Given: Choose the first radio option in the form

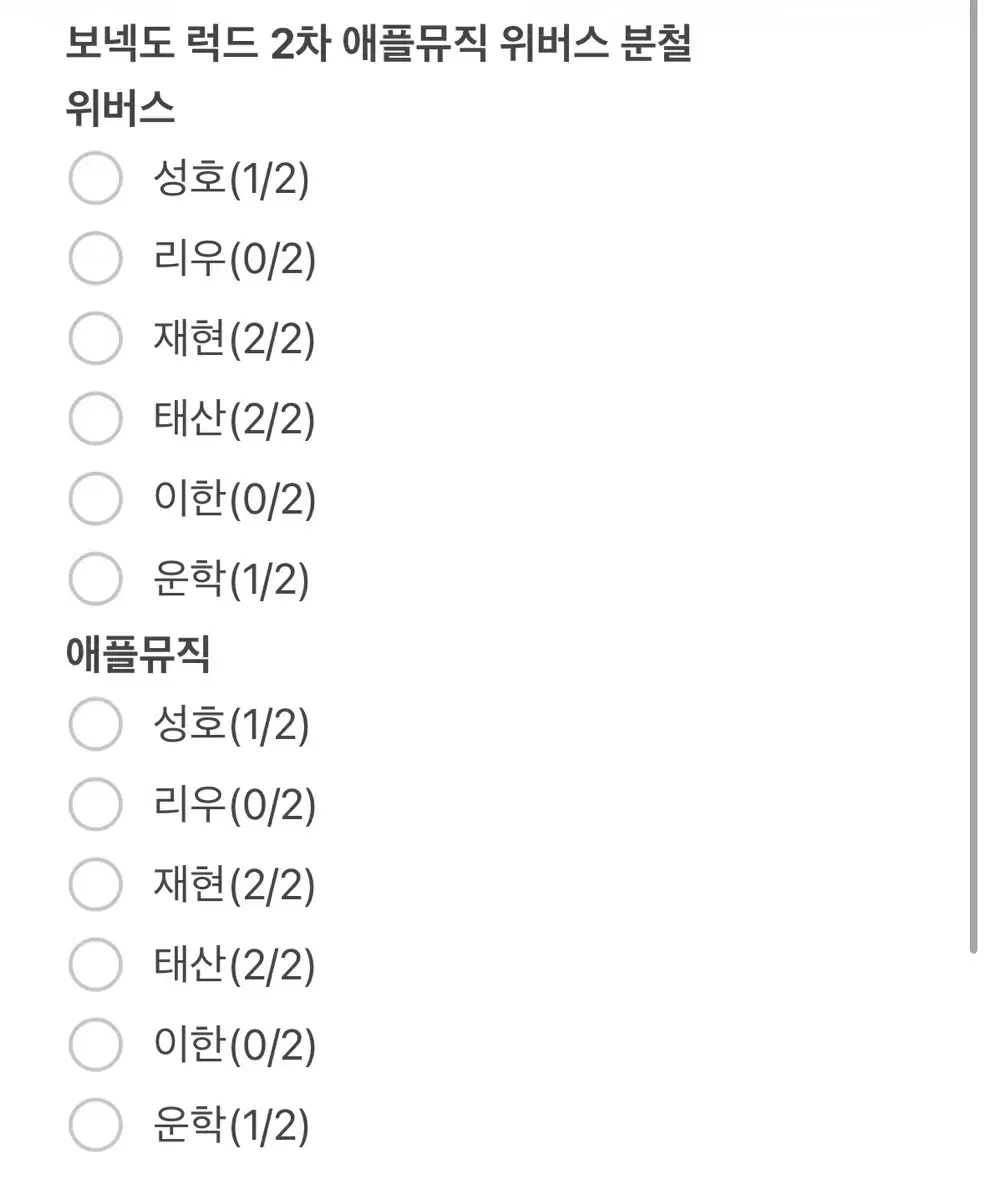Looking at the screenshot, I should point(95,179).
